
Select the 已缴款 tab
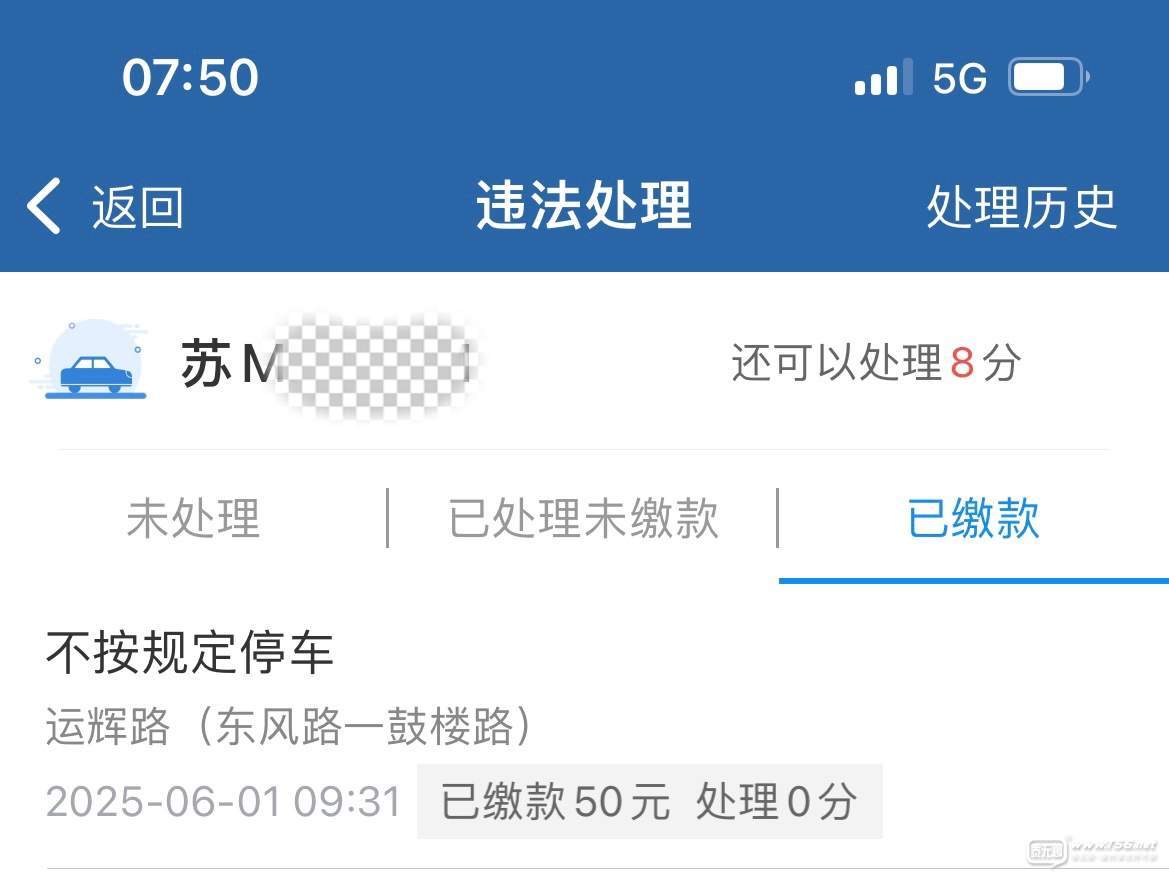click(x=973, y=519)
